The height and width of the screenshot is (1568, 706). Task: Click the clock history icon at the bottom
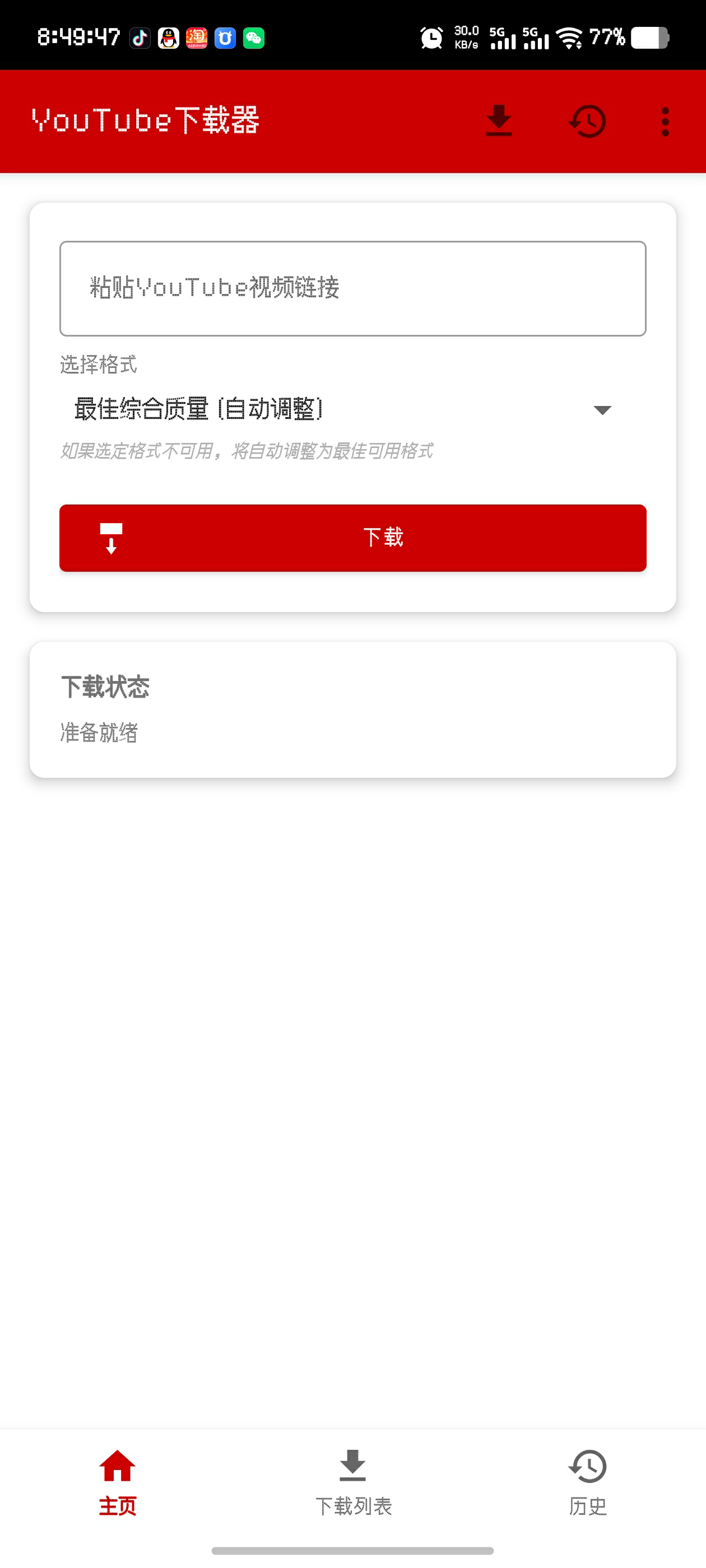pos(588,1468)
